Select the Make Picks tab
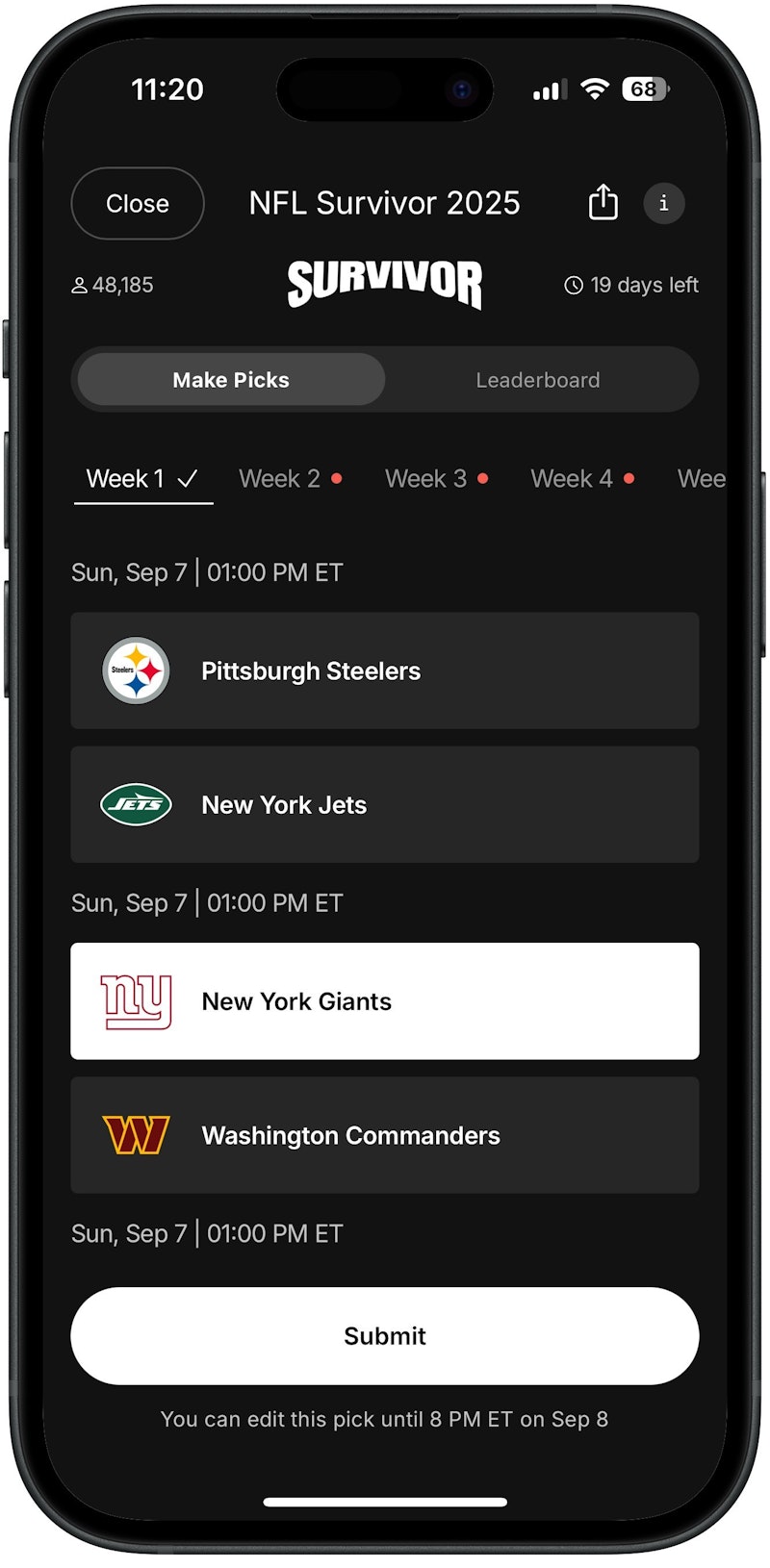This screenshot has width=770, height=1568. [231, 380]
